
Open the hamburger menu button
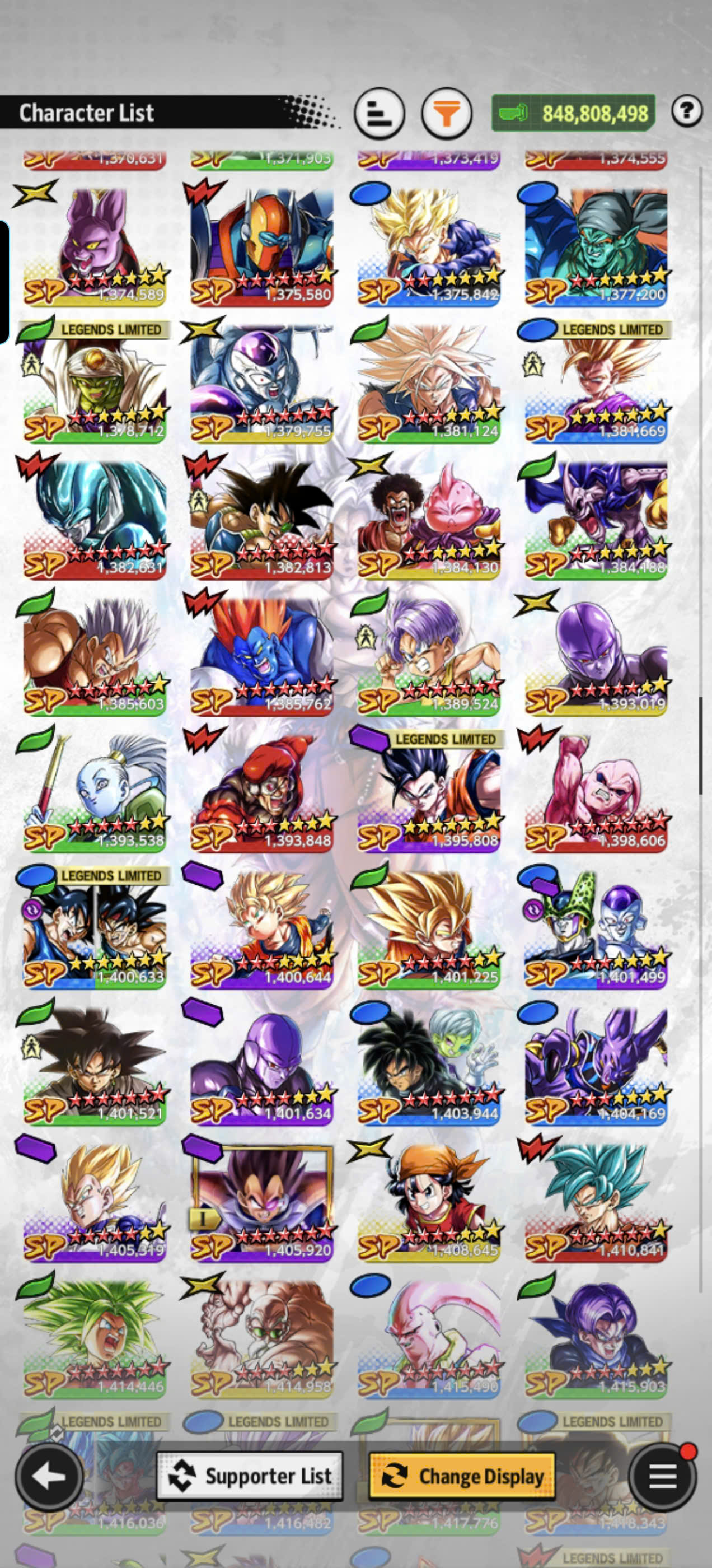pyautogui.click(x=663, y=1476)
